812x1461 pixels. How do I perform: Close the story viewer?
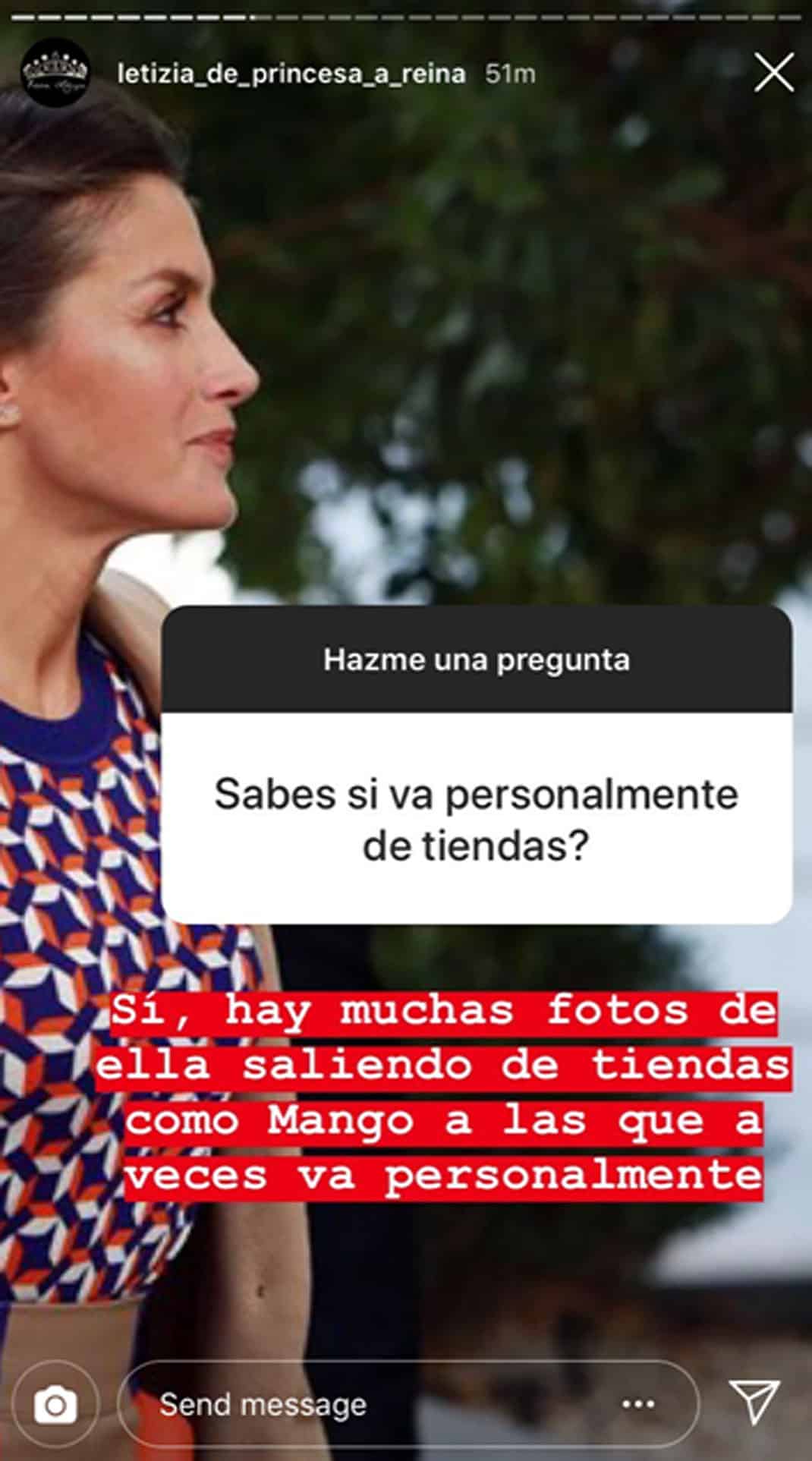pyautogui.click(x=774, y=74)
